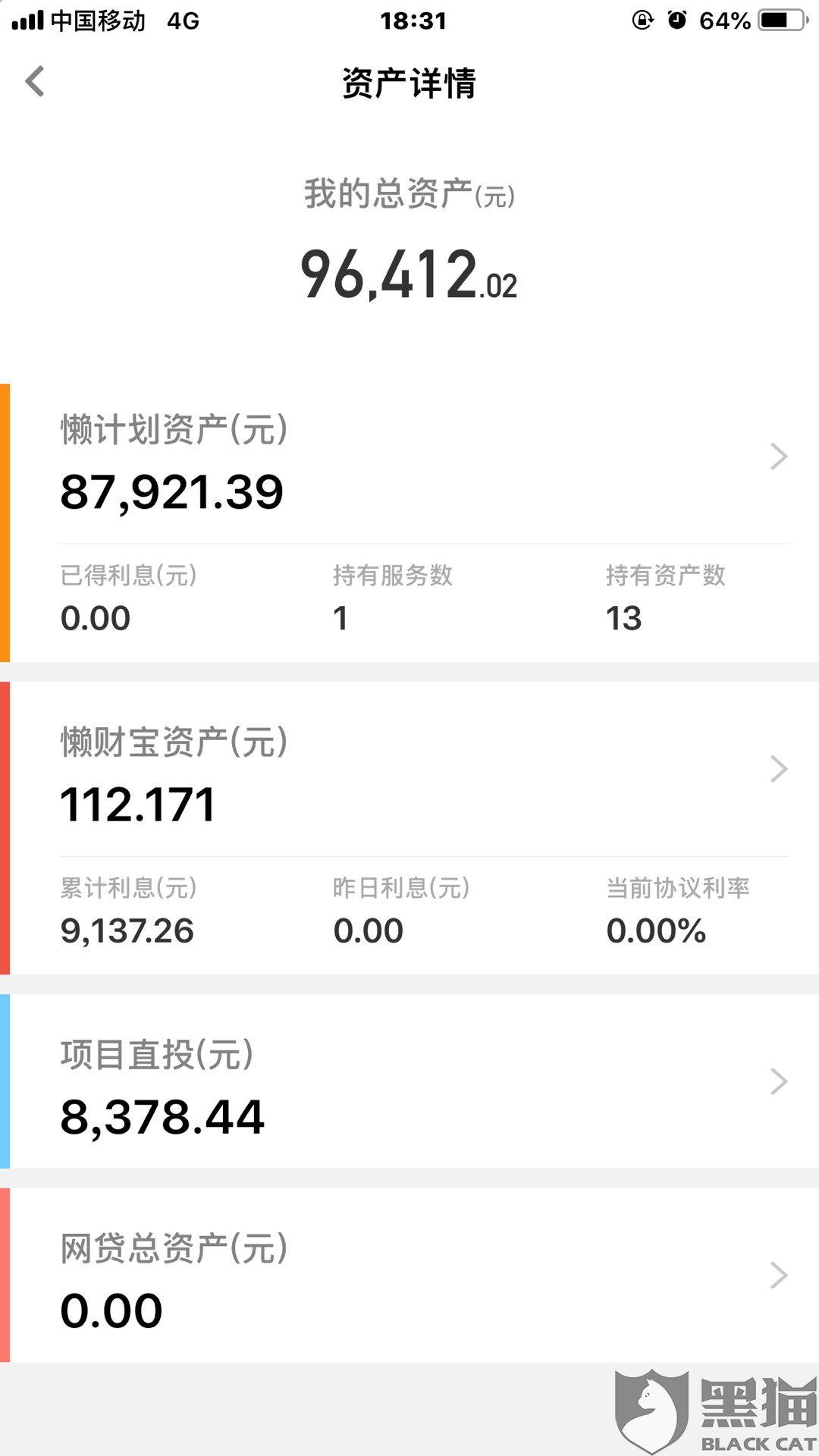Go back from 资产详情 page
The image size is (819, 1456).
[x=36, y=82]
